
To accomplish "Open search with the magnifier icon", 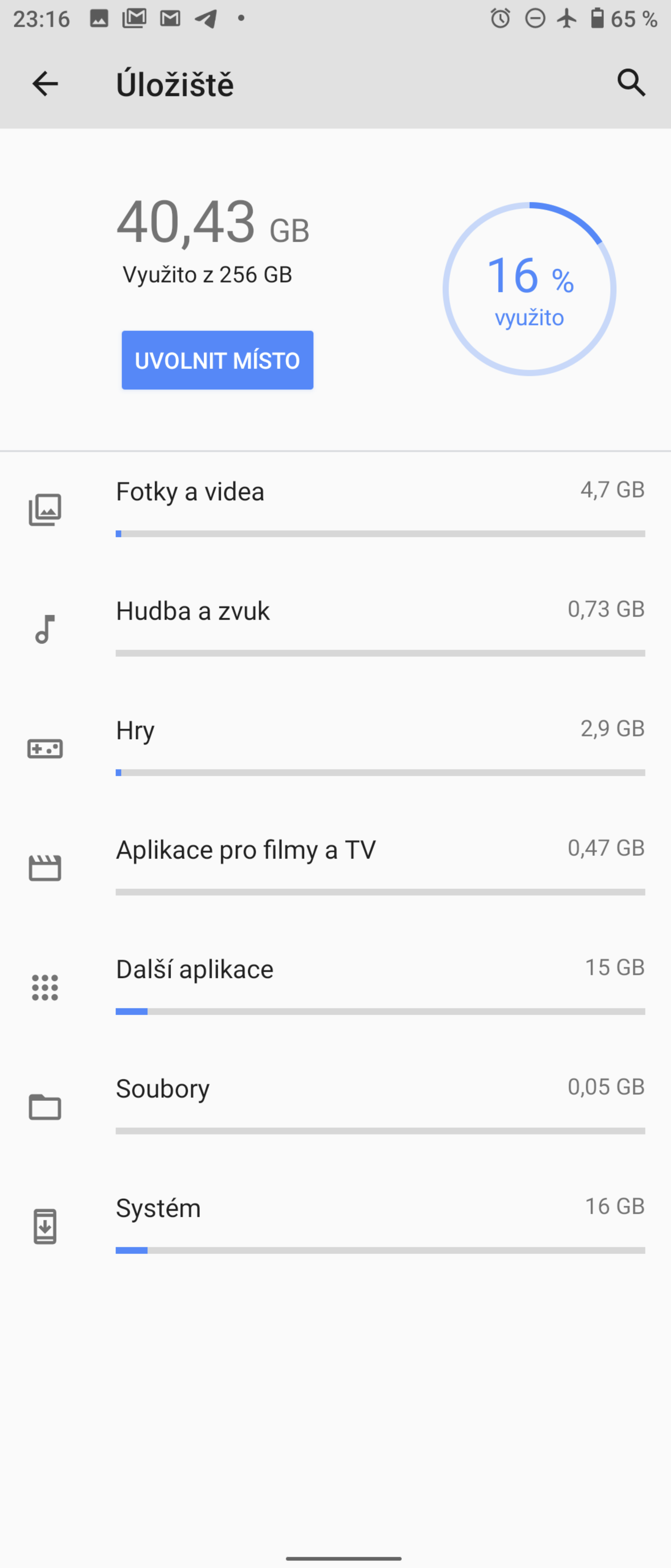I will 631,83.
